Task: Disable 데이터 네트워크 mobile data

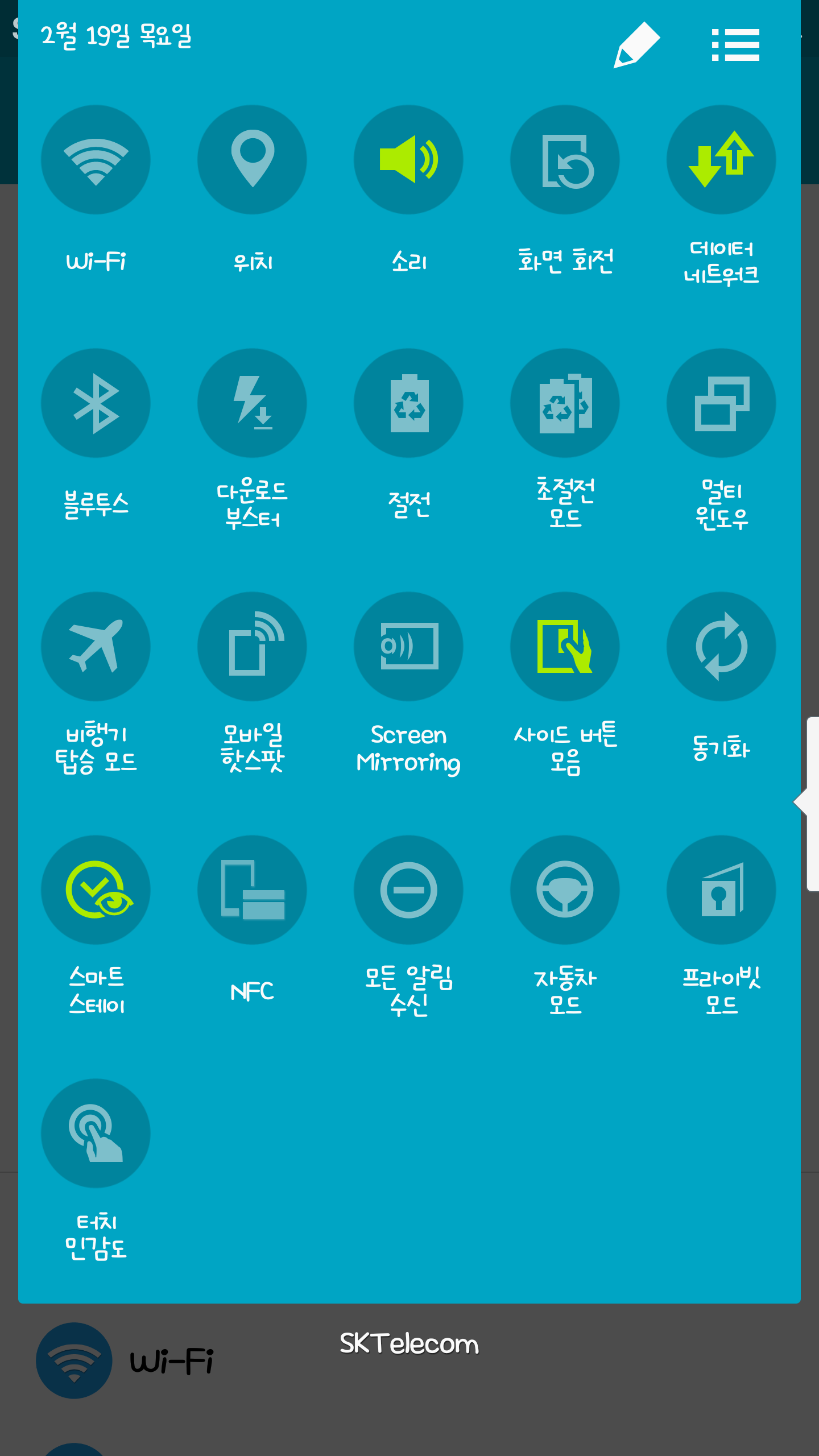Action: coord(721,160)
